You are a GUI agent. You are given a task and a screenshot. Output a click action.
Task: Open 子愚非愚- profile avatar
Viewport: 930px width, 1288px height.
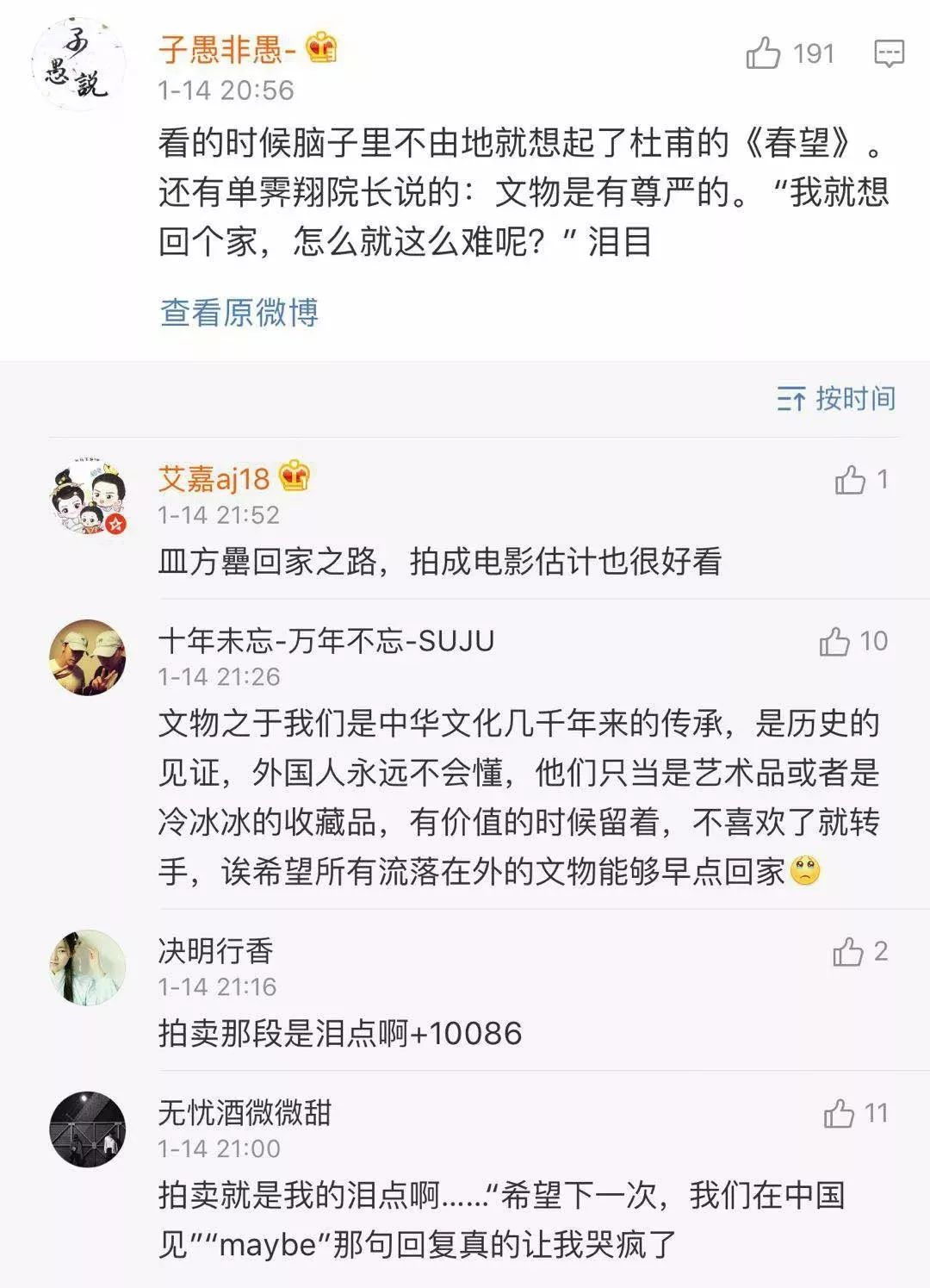[x=79, y=66]
